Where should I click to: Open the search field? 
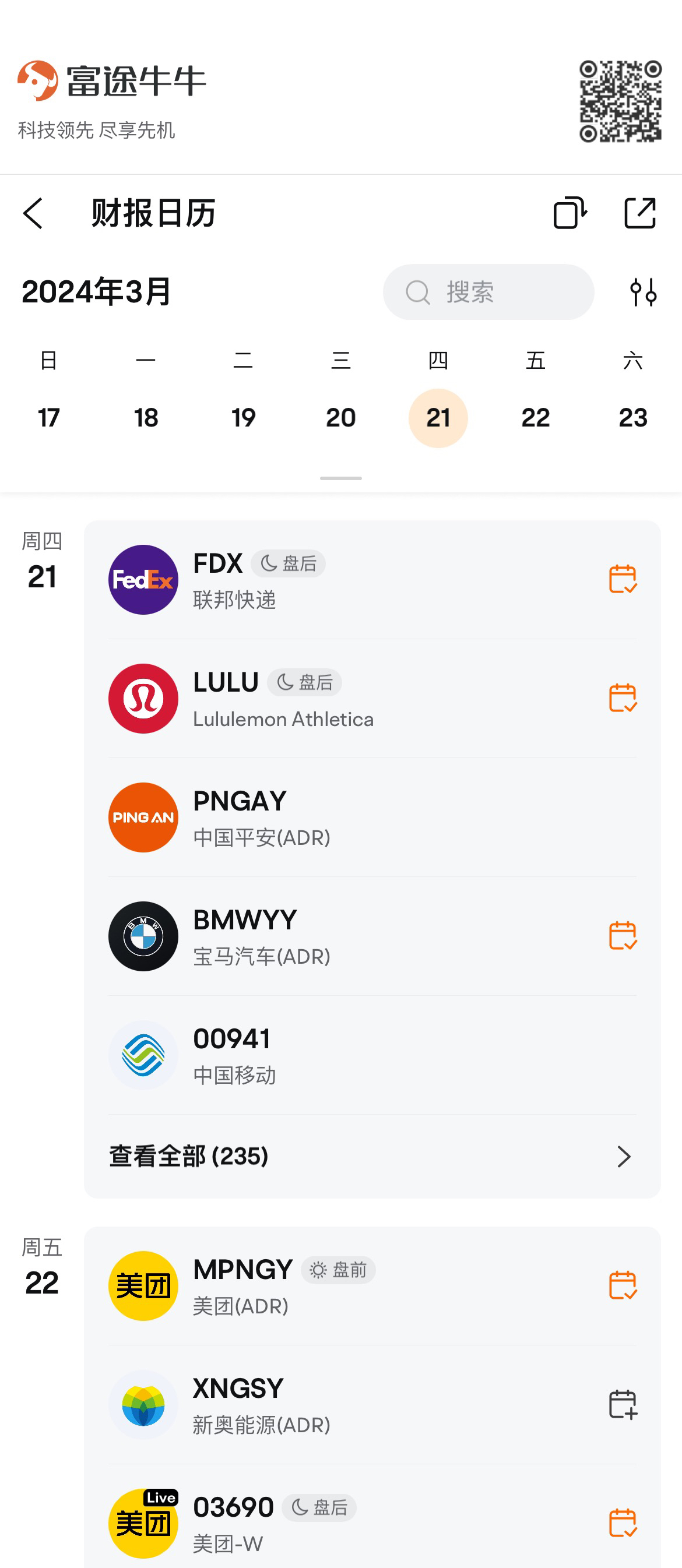(488, 292)
